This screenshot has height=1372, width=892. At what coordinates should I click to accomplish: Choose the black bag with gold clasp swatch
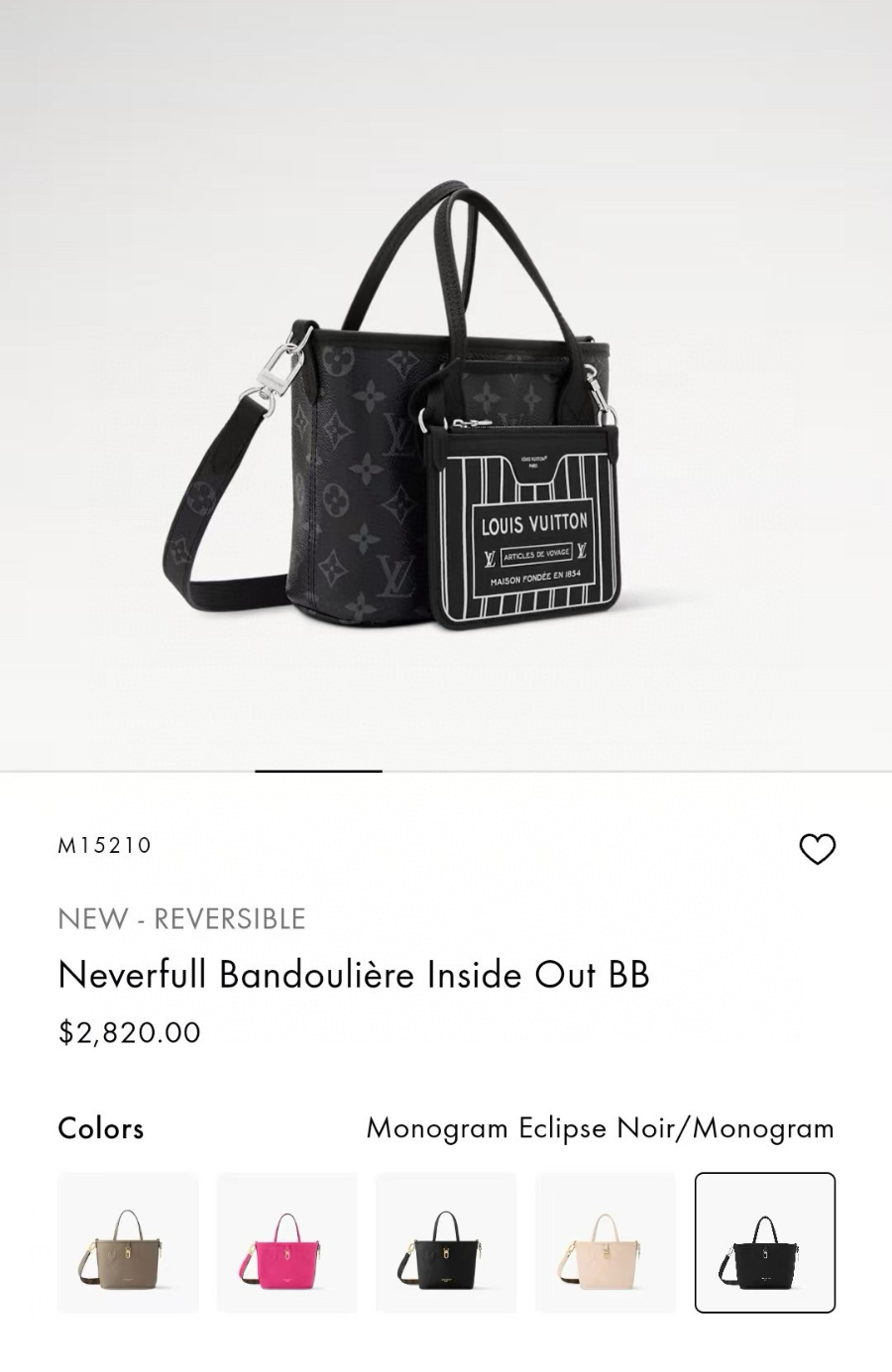tap(446, 1242)
